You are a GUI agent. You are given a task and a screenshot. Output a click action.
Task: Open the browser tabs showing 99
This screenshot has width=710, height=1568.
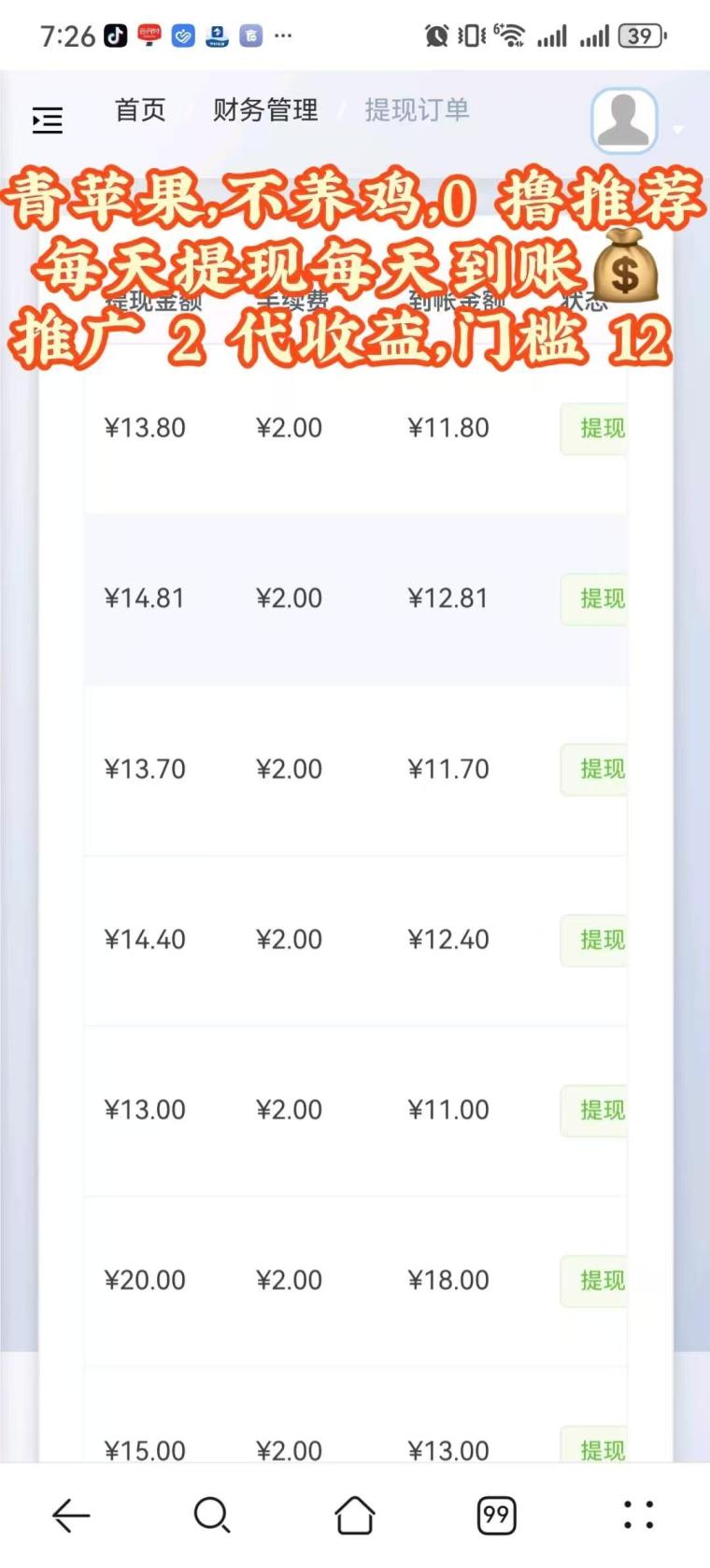tap(497, 1515)
